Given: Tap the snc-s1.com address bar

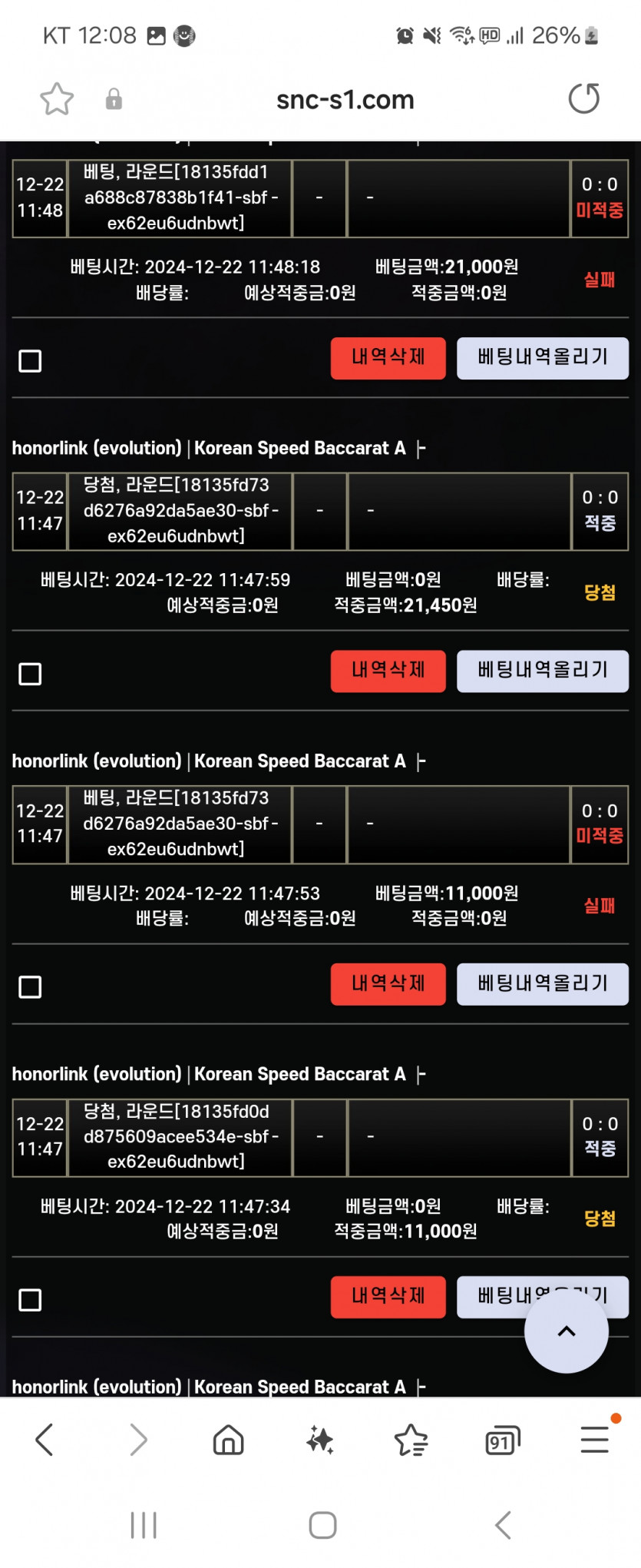Looking at the screenshot, I should pos(345,100).
